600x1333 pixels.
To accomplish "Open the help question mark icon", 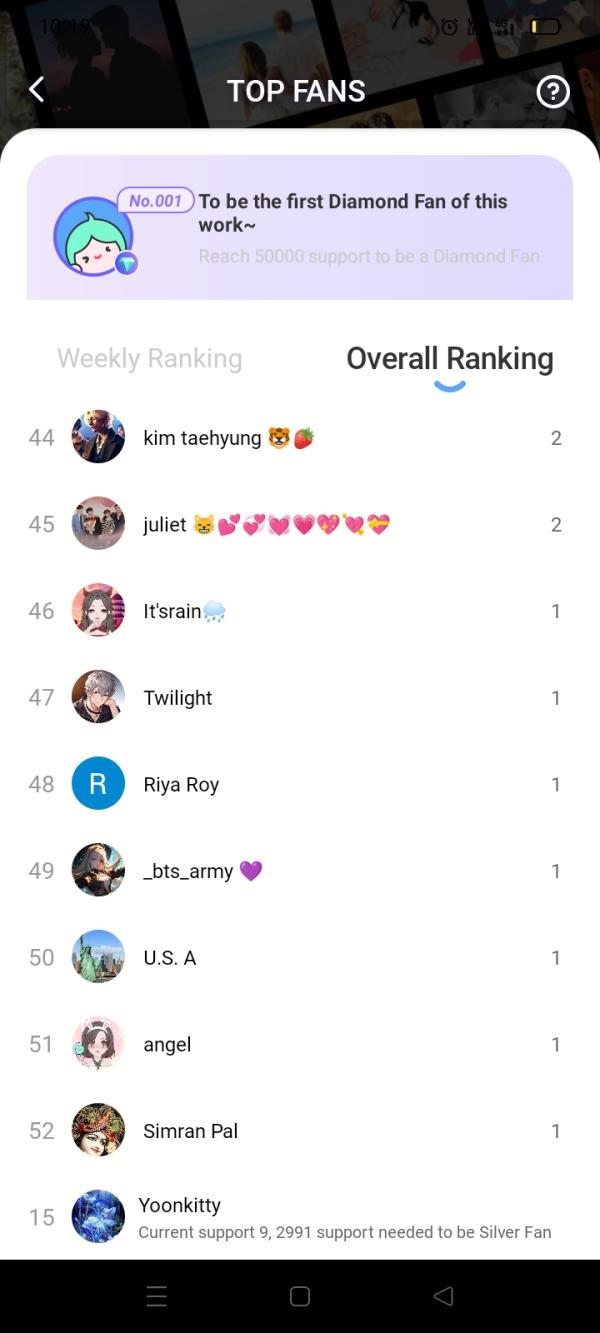I will (x=552, y=92).
